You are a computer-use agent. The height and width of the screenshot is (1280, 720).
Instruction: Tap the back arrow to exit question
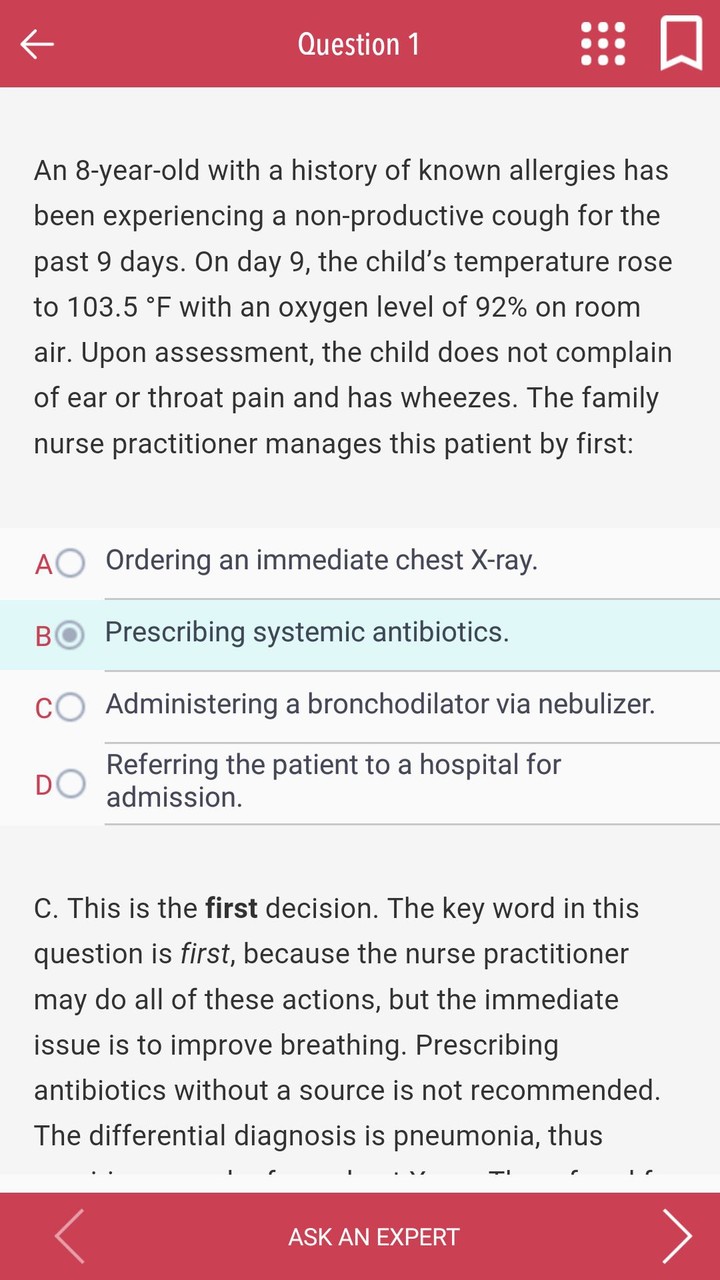[x=36, y=44]
